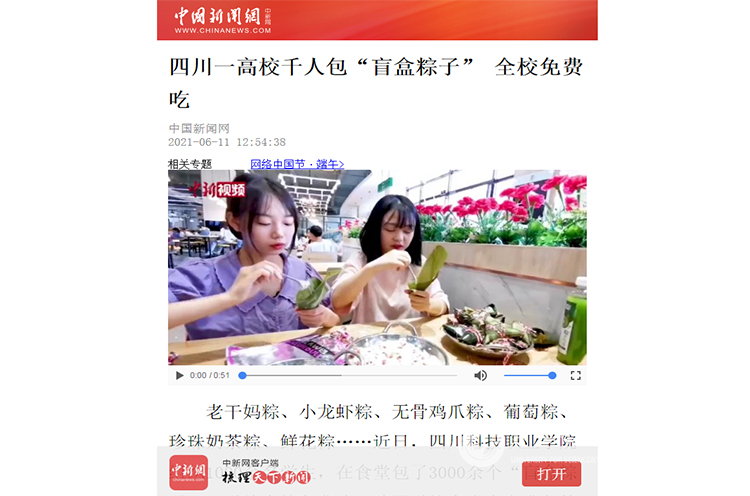Enter fullscreen video mode
Viewport: 750px width, 496px height.
coord(575,375)
